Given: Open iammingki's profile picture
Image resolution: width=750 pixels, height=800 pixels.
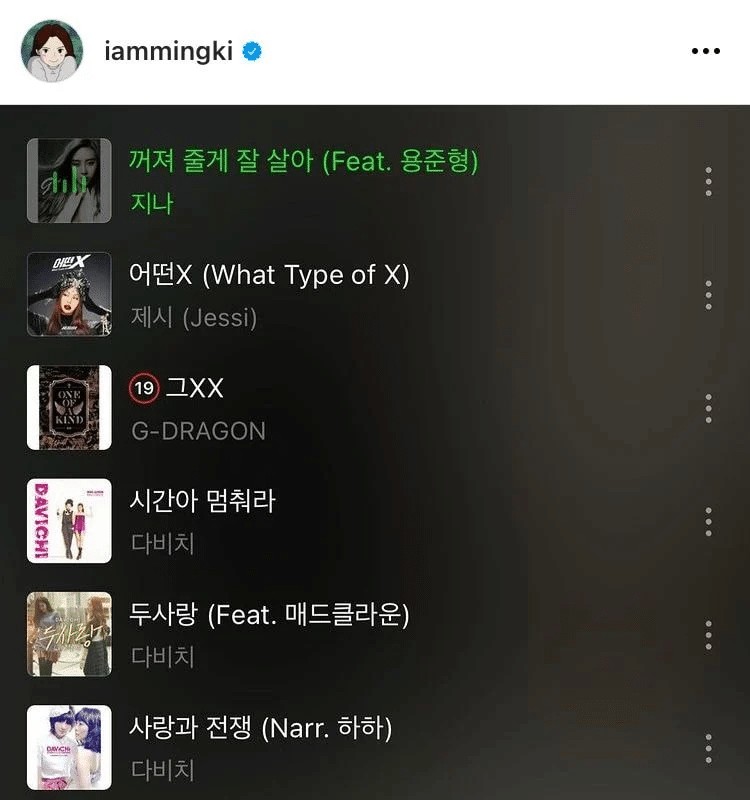Looking at the screenshot, I should point(52,51).
